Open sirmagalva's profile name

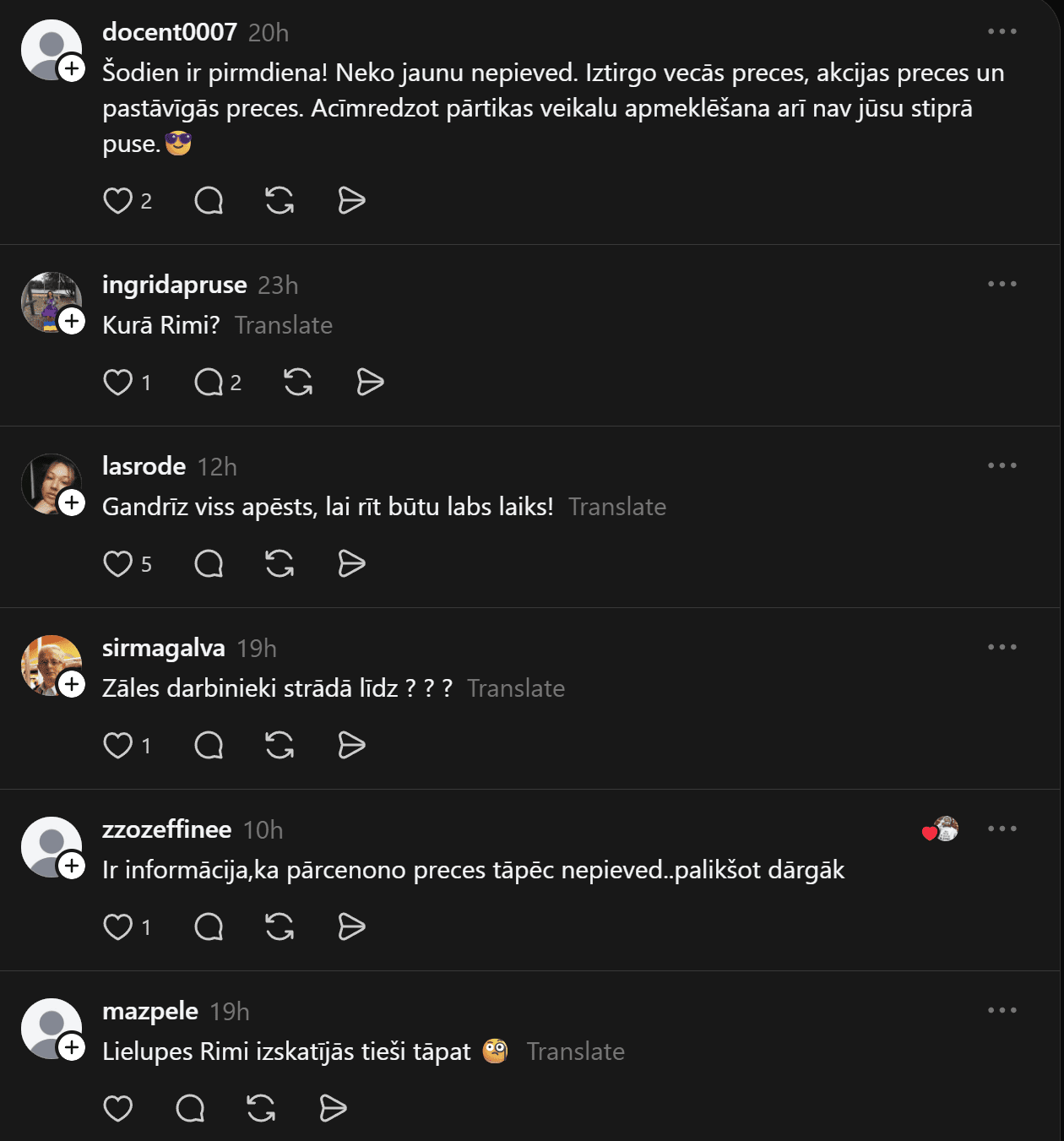tap(164, 648)
